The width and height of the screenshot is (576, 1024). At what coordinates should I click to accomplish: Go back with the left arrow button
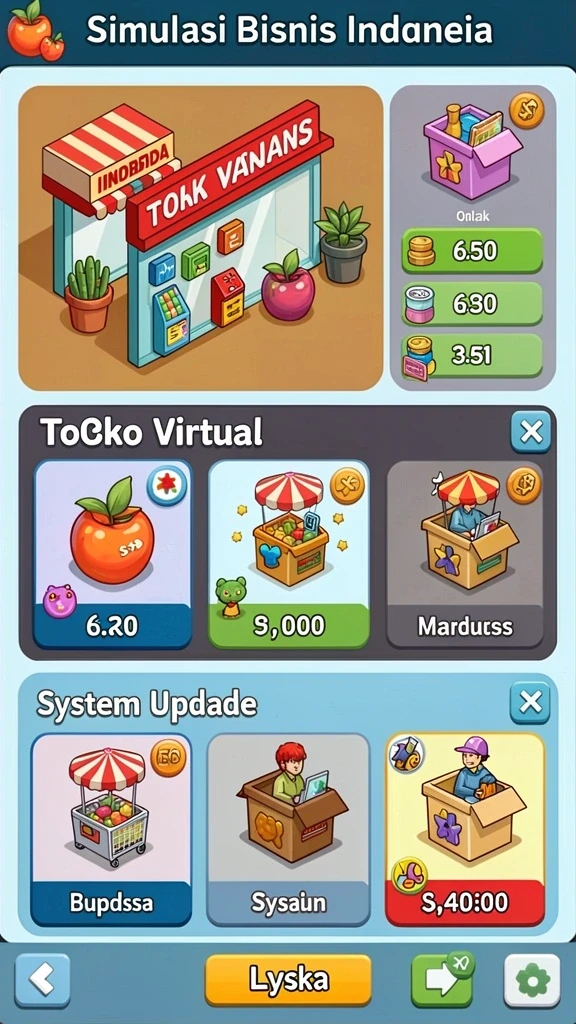tap(42, 980)
